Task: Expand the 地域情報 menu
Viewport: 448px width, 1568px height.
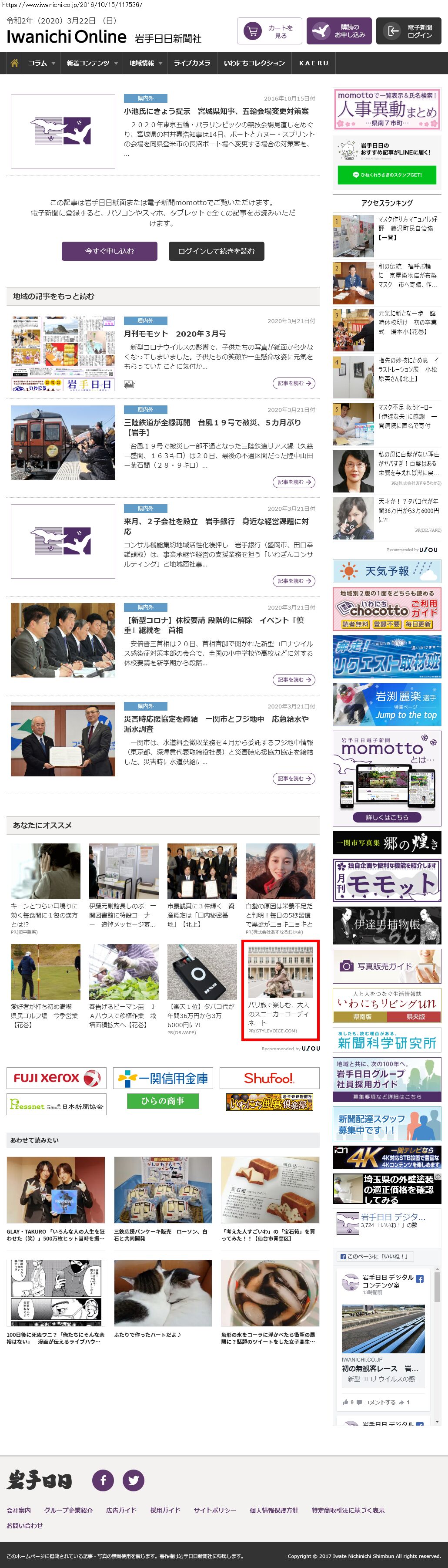Action: pyautogui.click(x=145, y=63)
